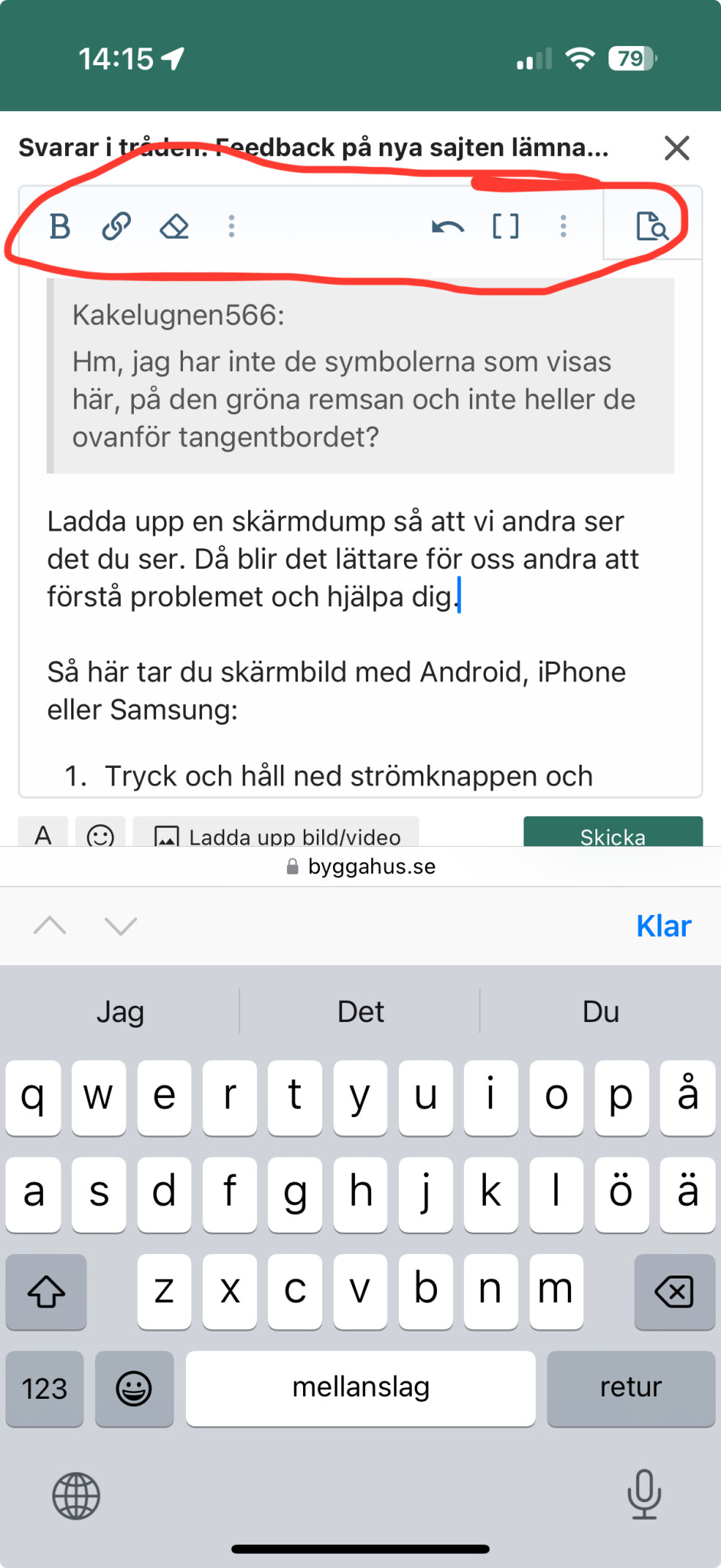The width and height of the screenshot is (721, 1568).
Task: Close the reply editor
Action: [677, 148]
